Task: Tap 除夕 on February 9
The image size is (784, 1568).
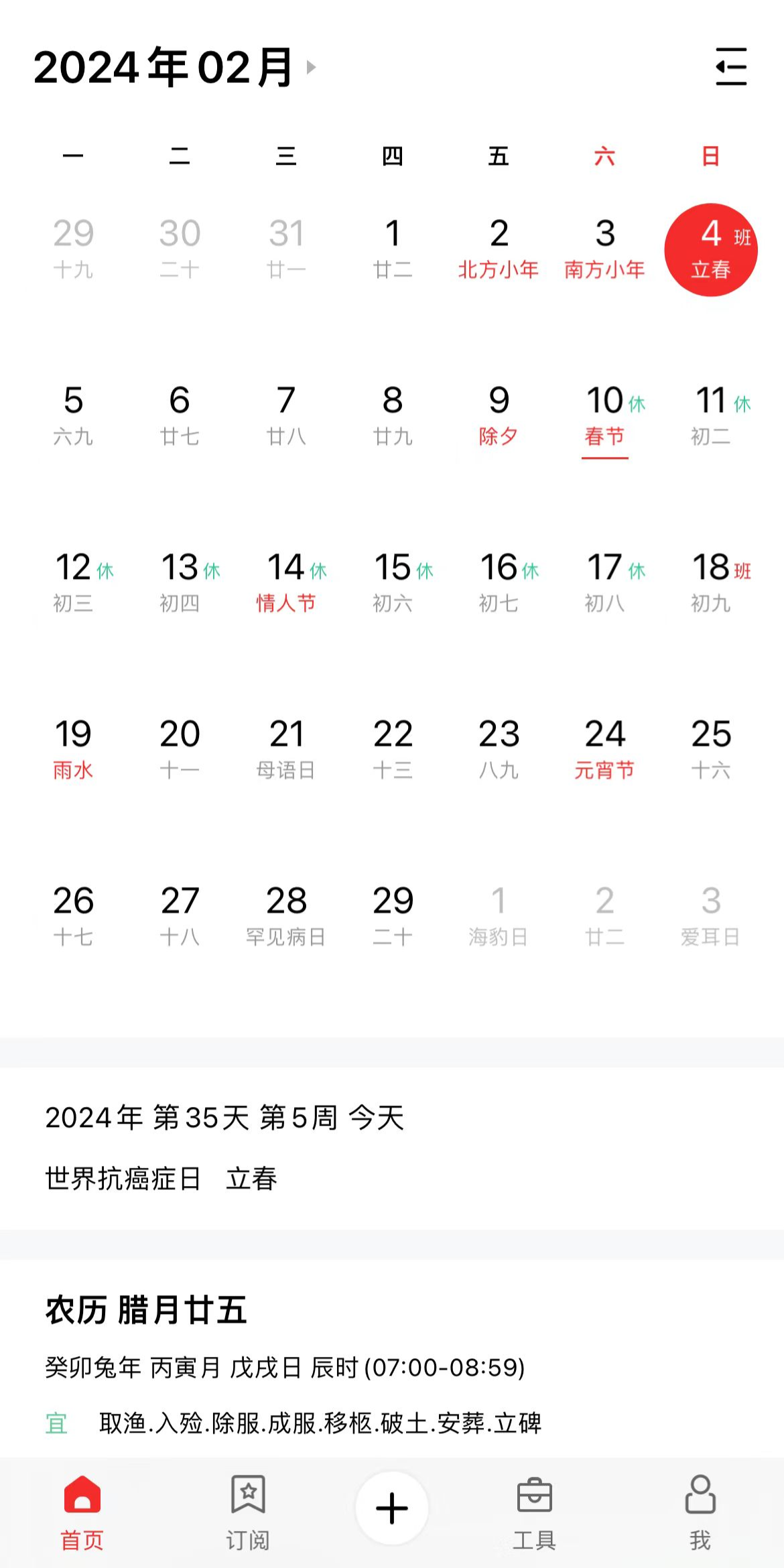Action: (499, 415)
